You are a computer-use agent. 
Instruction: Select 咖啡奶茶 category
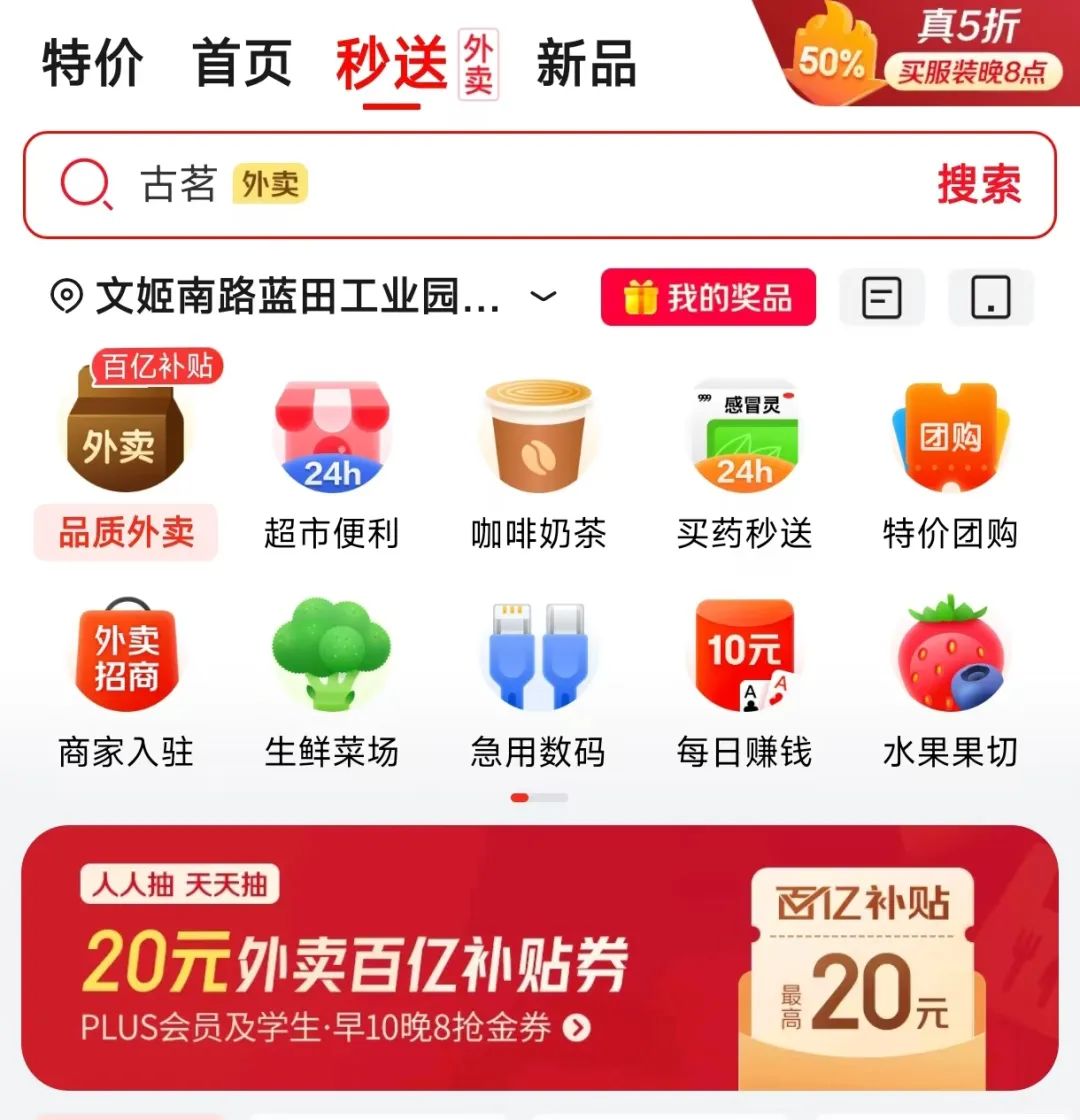[538, 460]
